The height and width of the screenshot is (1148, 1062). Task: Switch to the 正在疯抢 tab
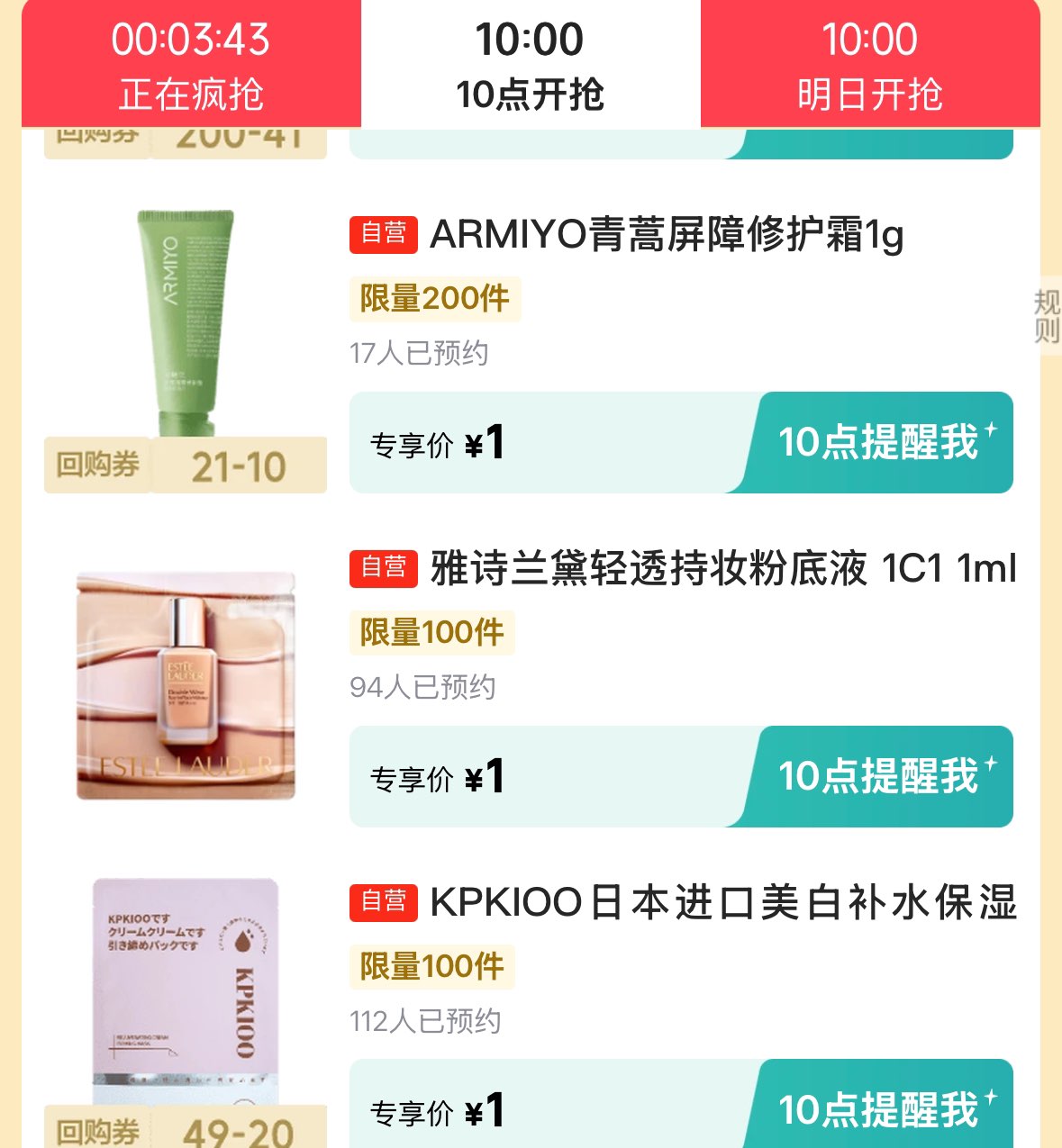tap(191, 65)
